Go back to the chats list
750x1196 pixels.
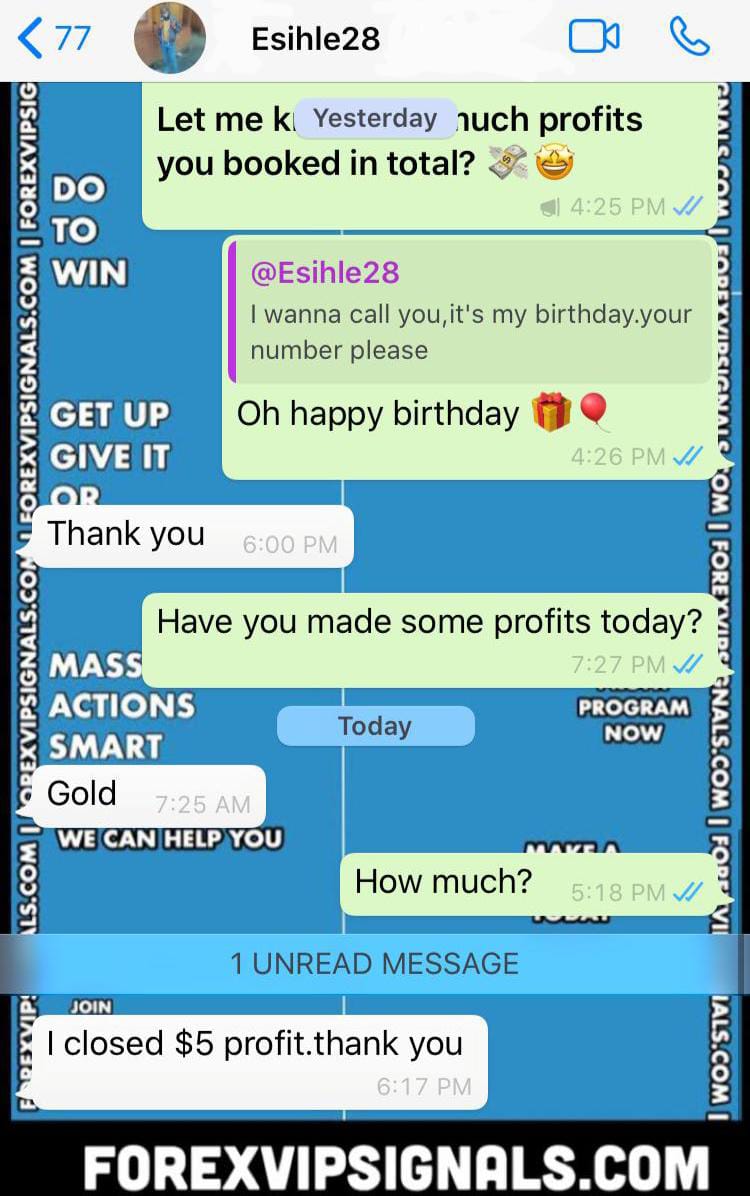[54, 39]
